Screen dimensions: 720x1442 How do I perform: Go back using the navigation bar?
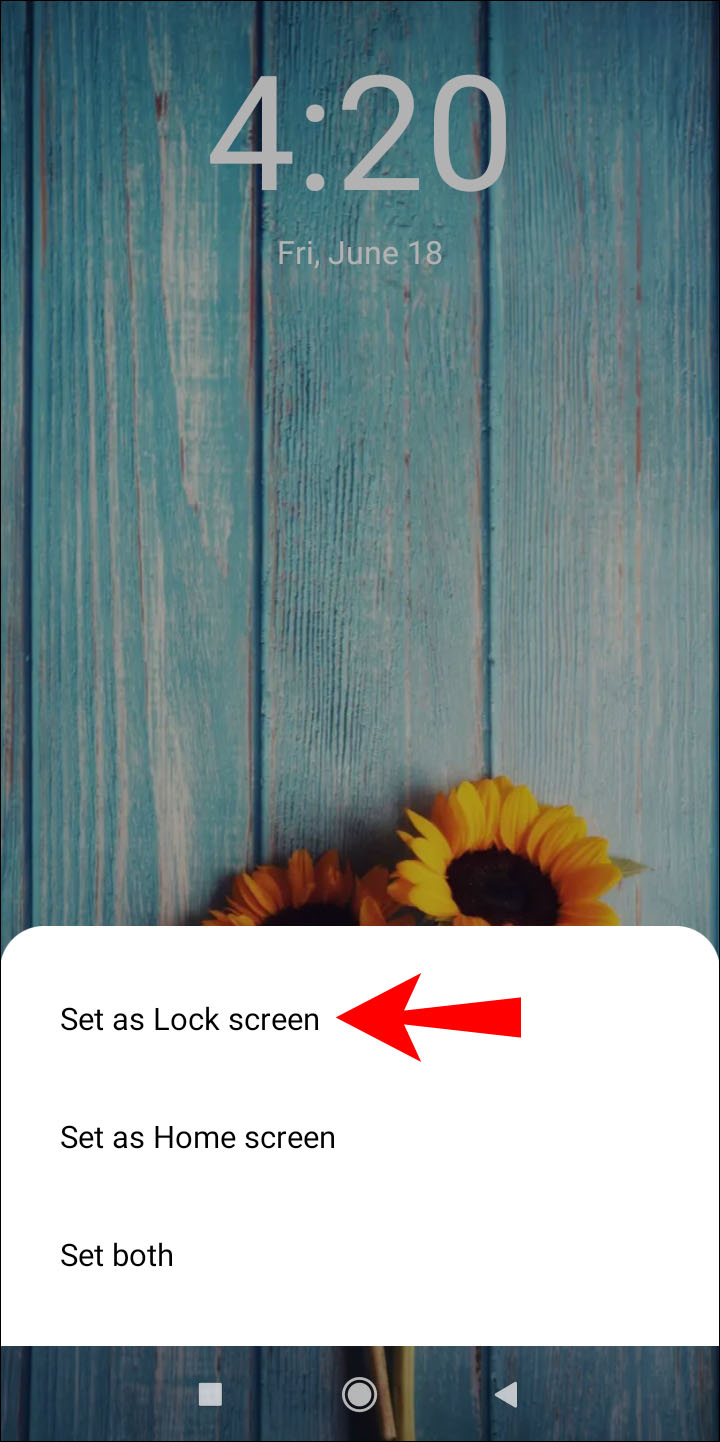(x=507, y=1394)
